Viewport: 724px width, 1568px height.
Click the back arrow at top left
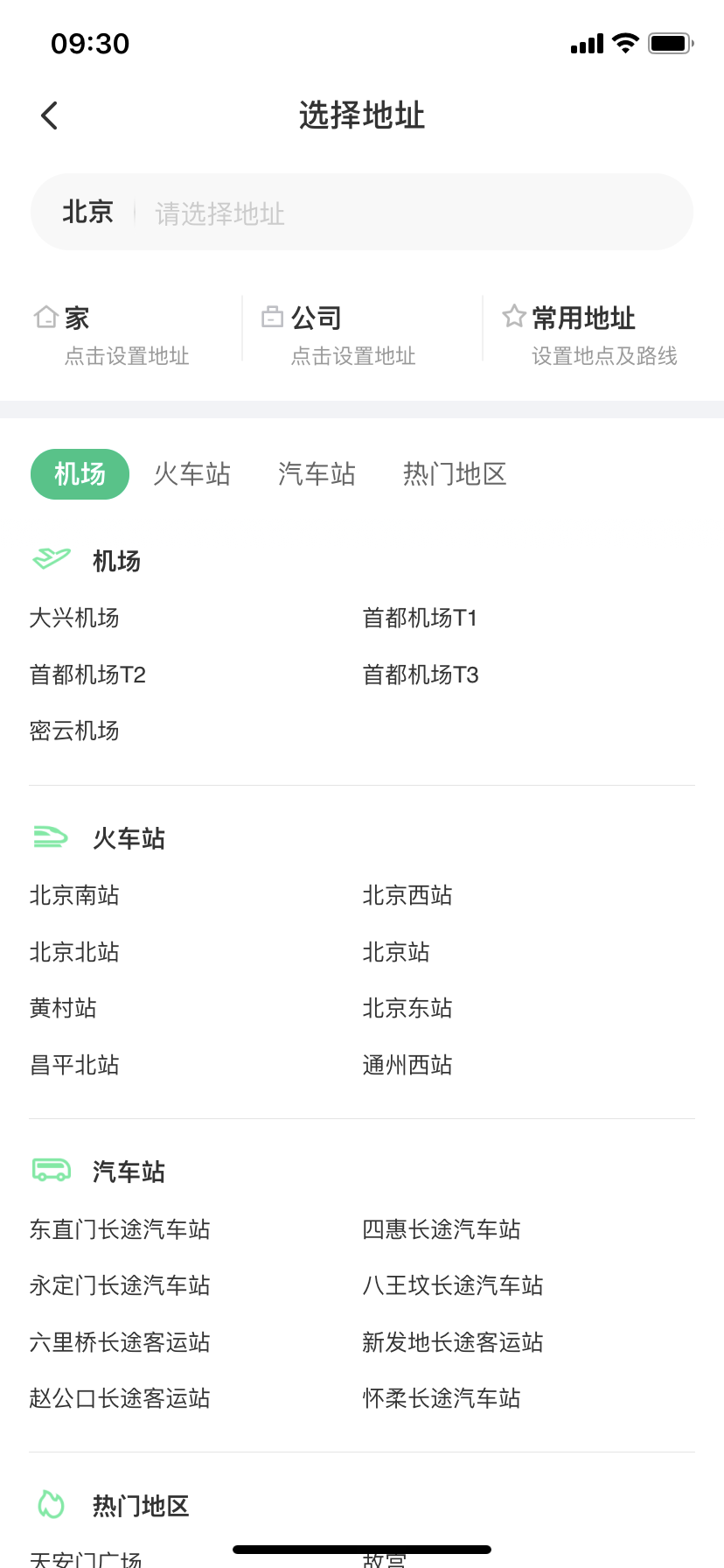pos(50,115)
